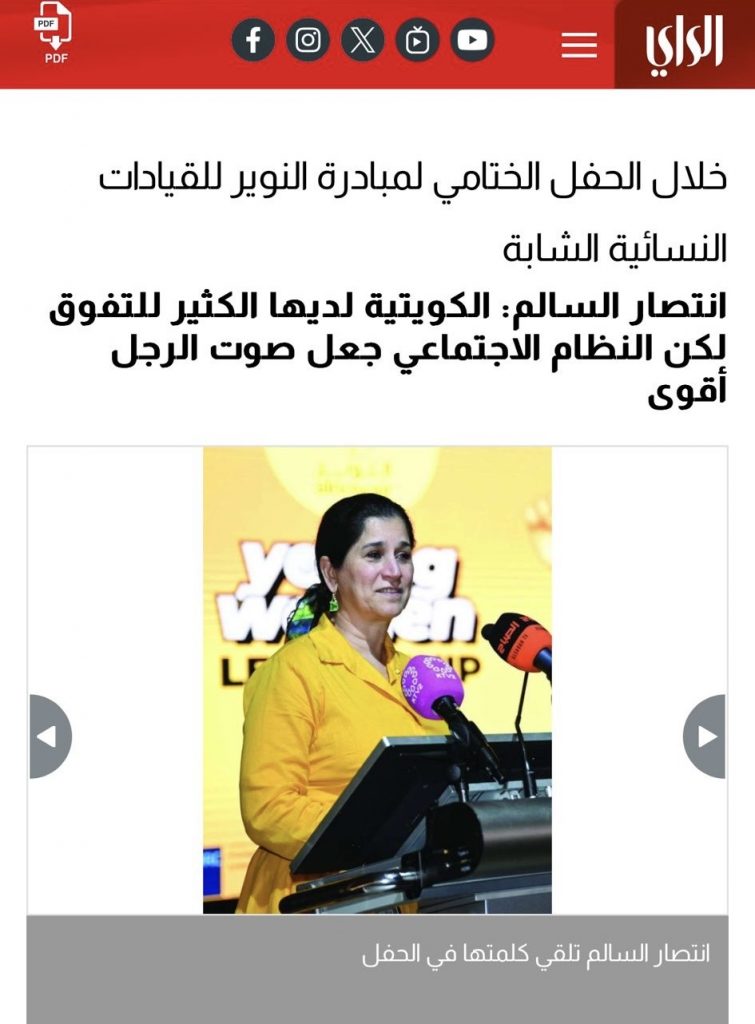Show the next photo in gallery
The image size is (755, 1024).
pyautogui.click(x=705, y=736)
